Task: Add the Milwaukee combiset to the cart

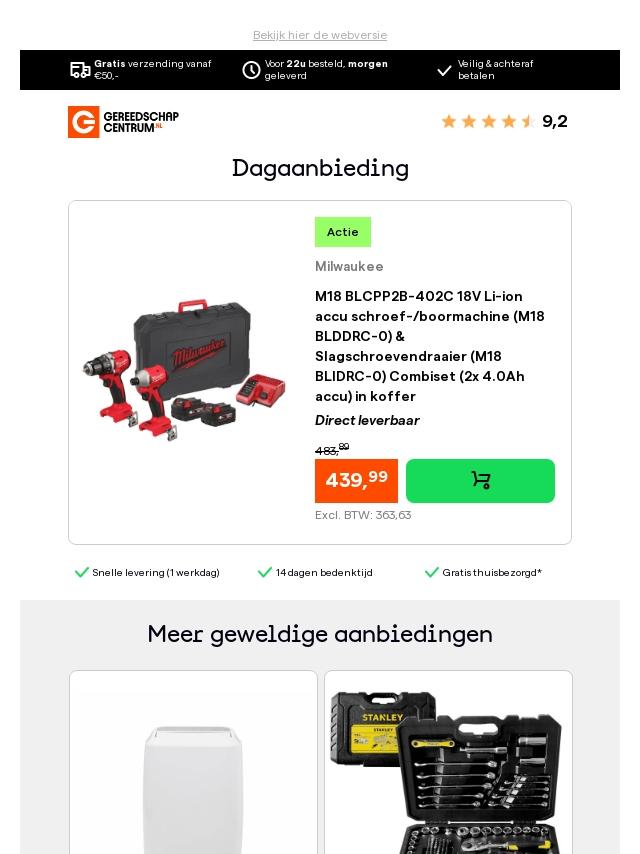Action: pyautogui.click(x=480, y=481)
